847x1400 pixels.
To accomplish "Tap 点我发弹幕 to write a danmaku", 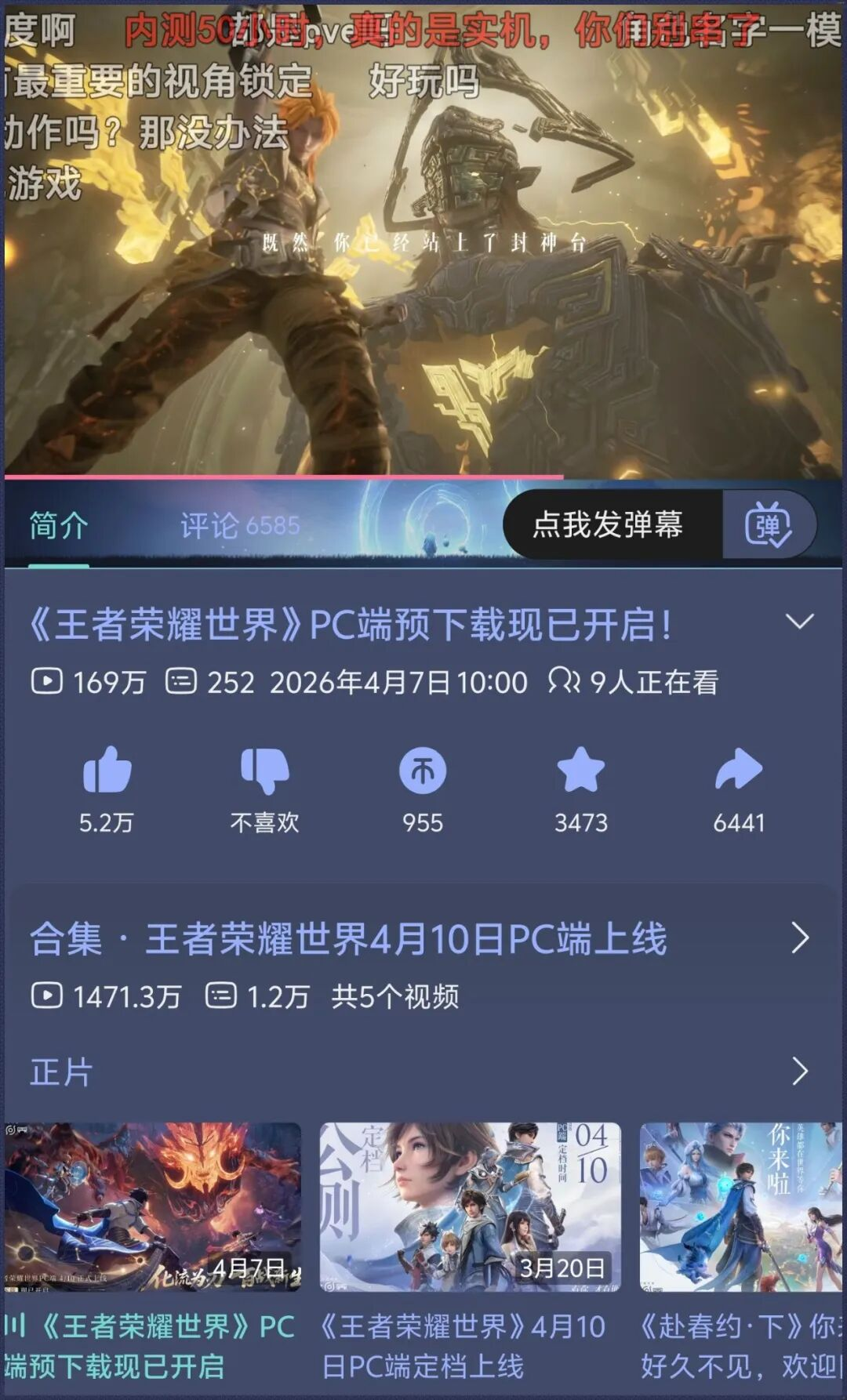I will coord(609,524).
